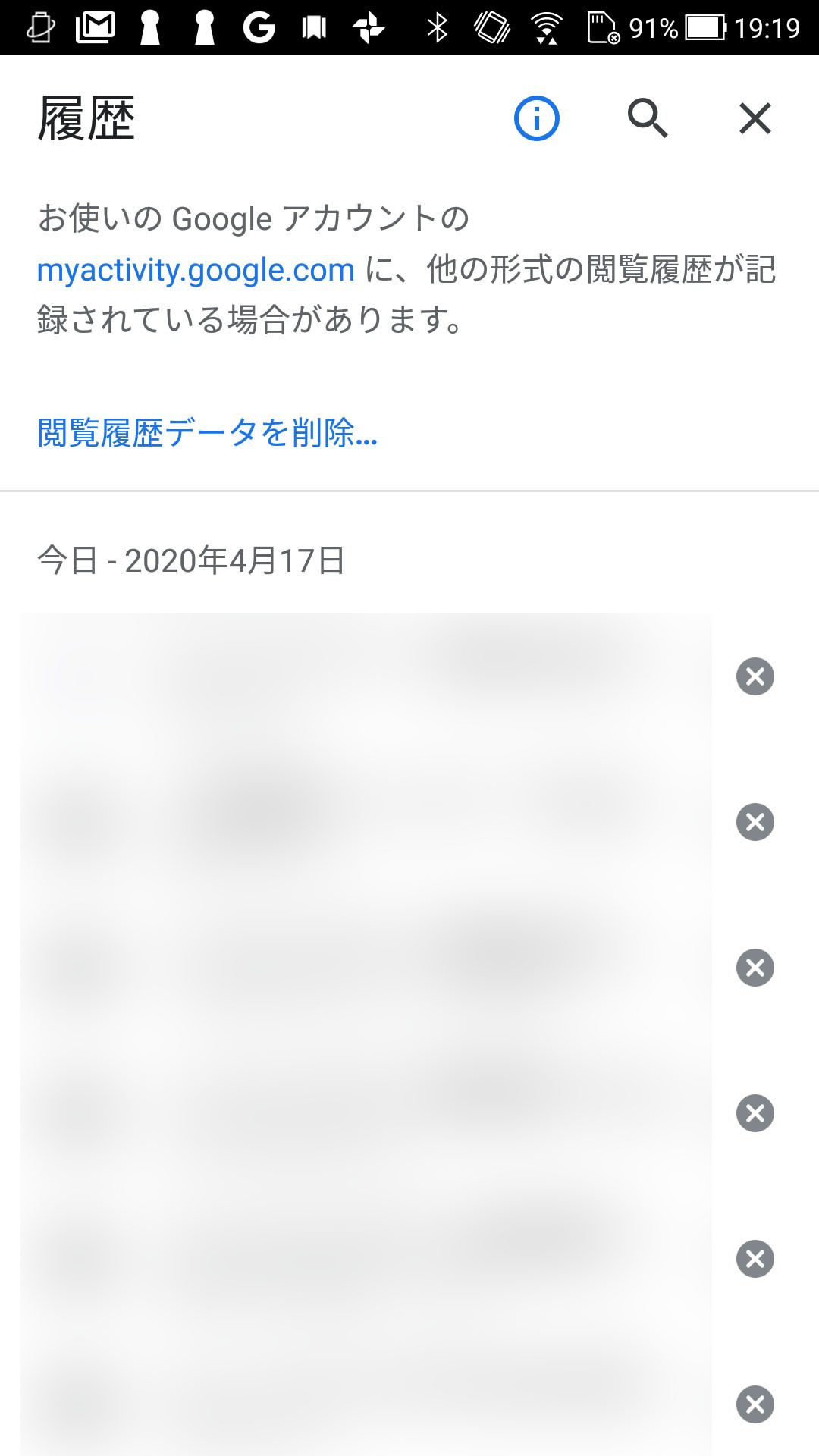Delete the fourth history entry

pyautogui.click(x=755, y=1113)
